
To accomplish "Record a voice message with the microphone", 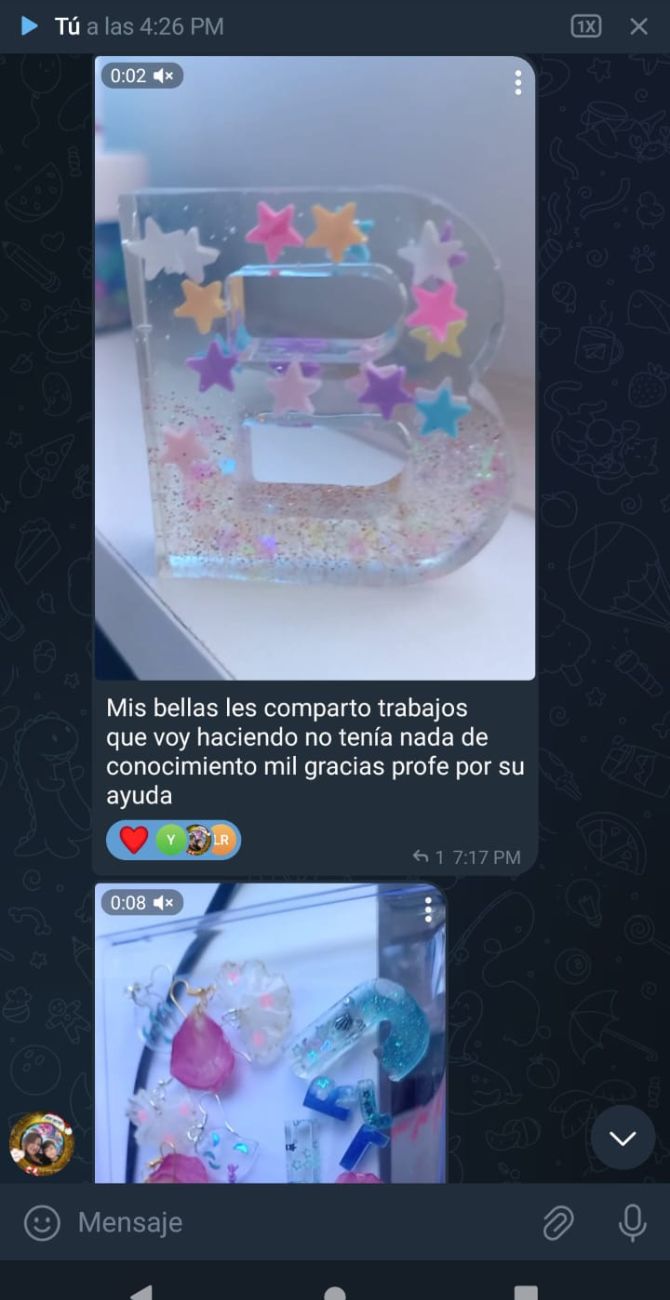I will [x=632, y=1222].
